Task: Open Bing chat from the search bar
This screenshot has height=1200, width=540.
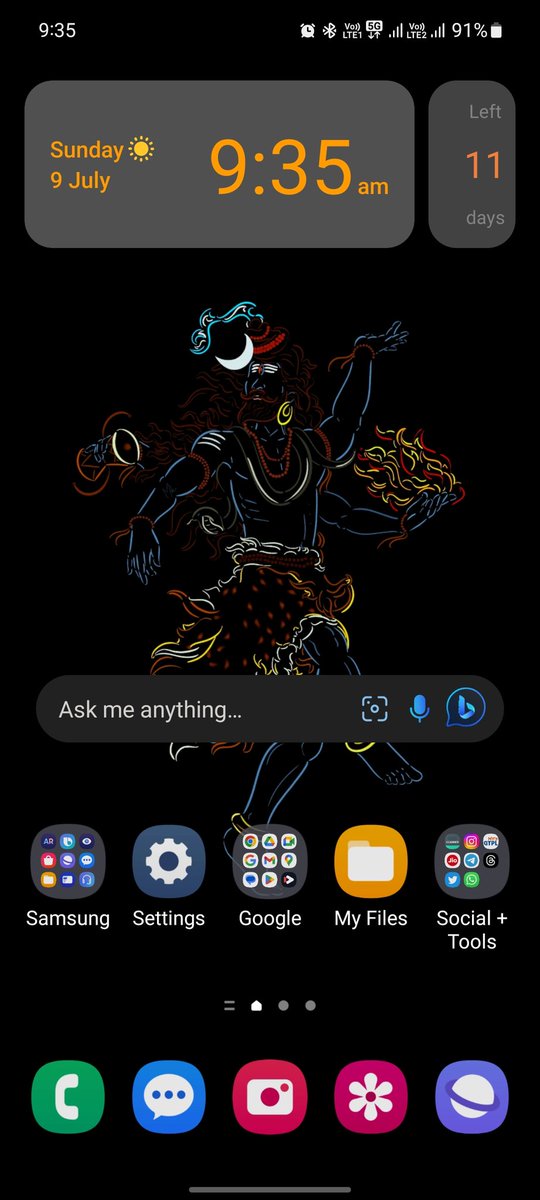Action: (x=466, y=709)
